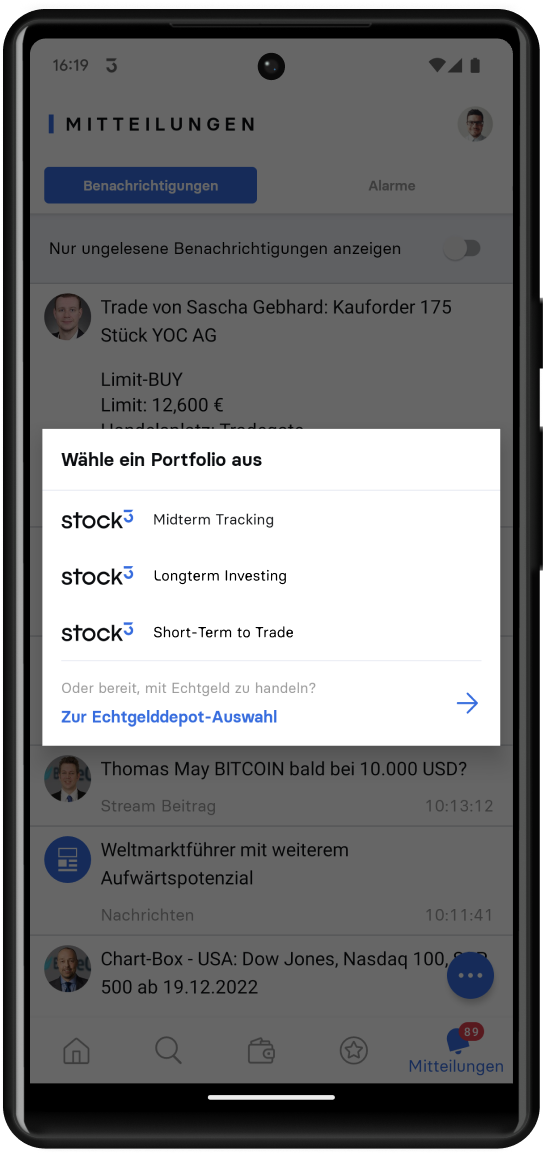
Task: Pick the Short-Term to Trade portfolio
Action: coord(271,632)
